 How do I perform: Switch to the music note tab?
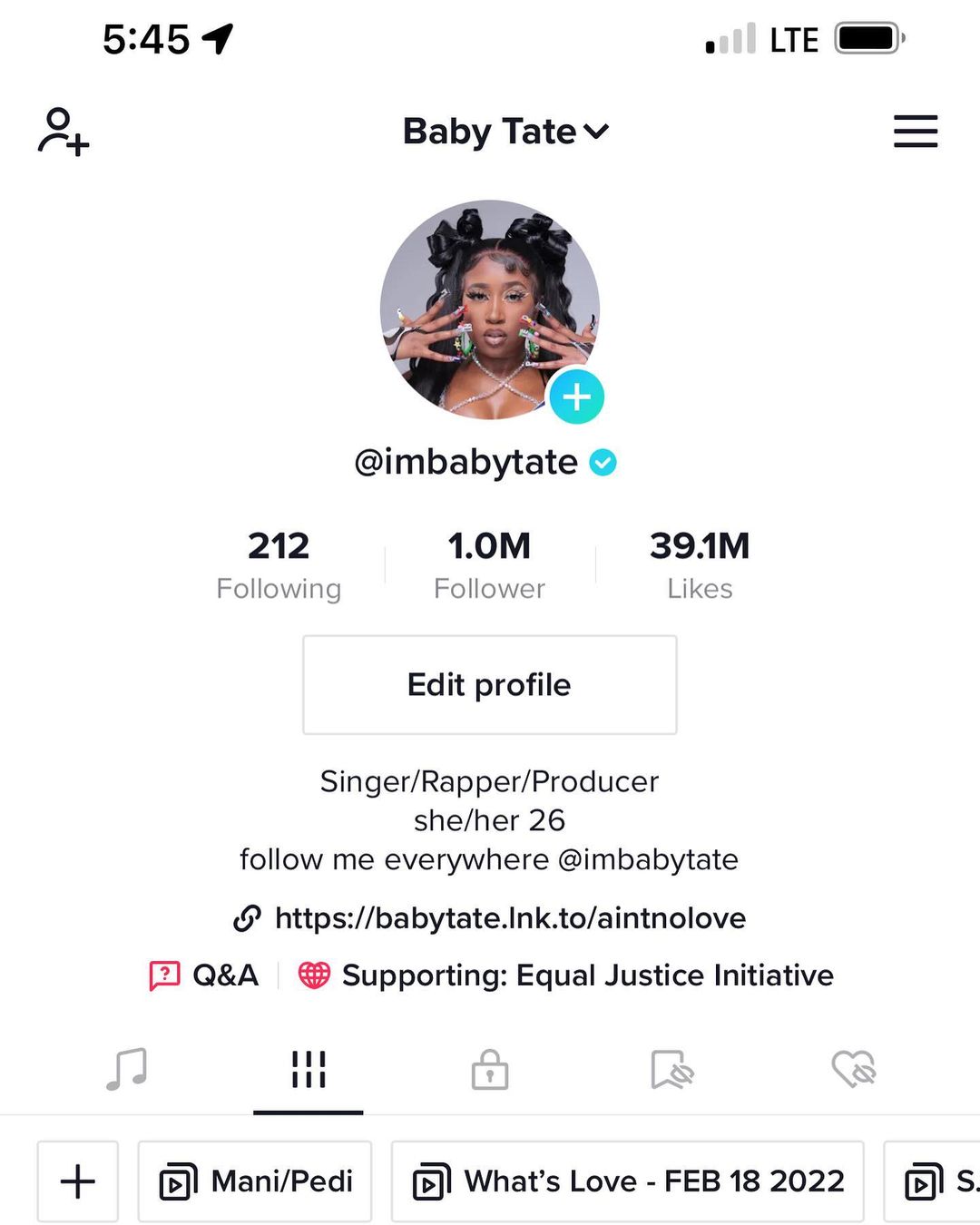pos(126,1069)
